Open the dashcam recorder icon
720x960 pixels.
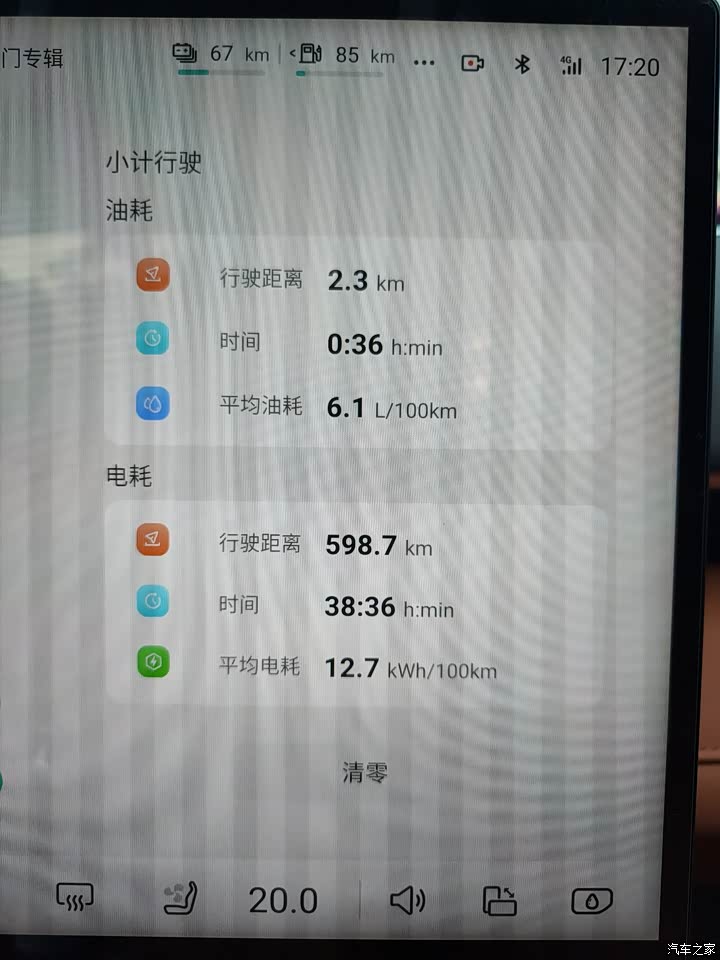[472, 63]
